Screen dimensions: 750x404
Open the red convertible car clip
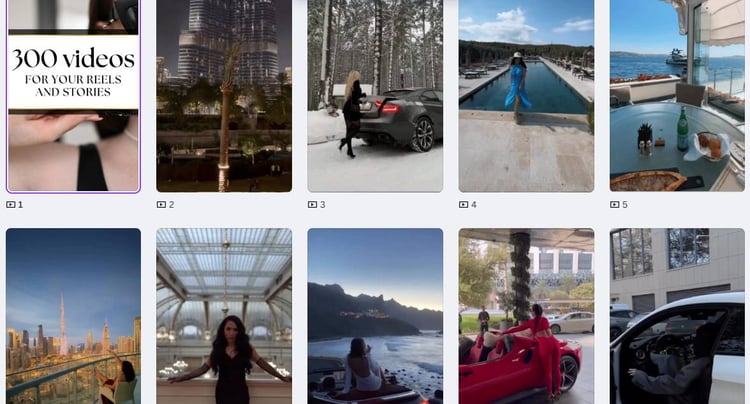pyautogui.click(x=526, y=315)
